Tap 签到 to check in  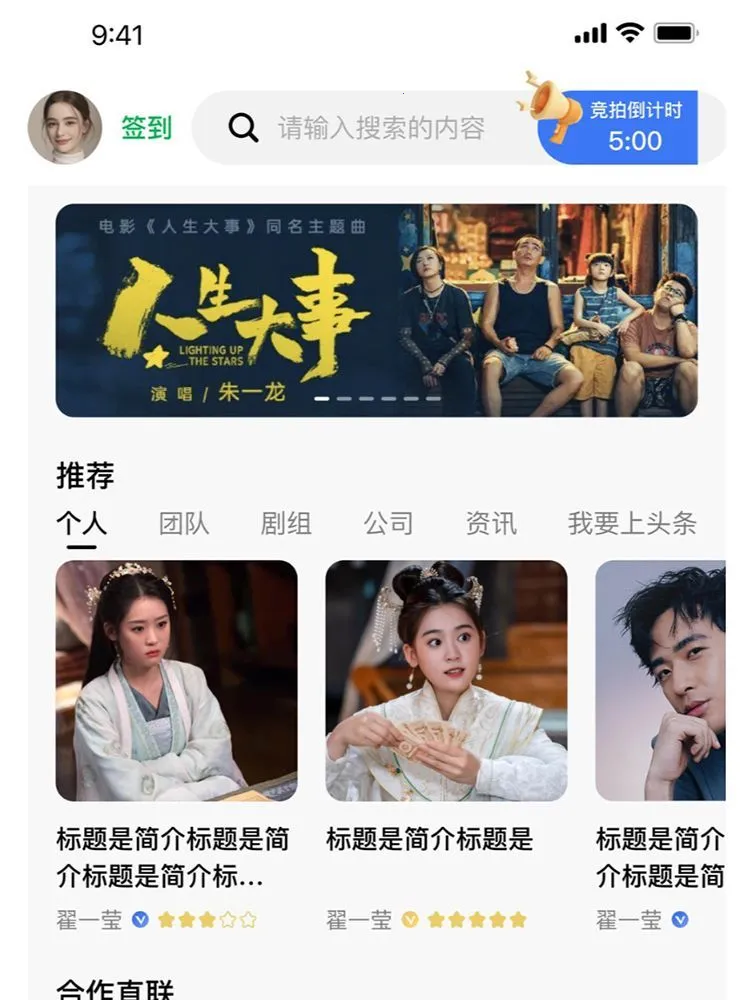click(x=146, y=128)
